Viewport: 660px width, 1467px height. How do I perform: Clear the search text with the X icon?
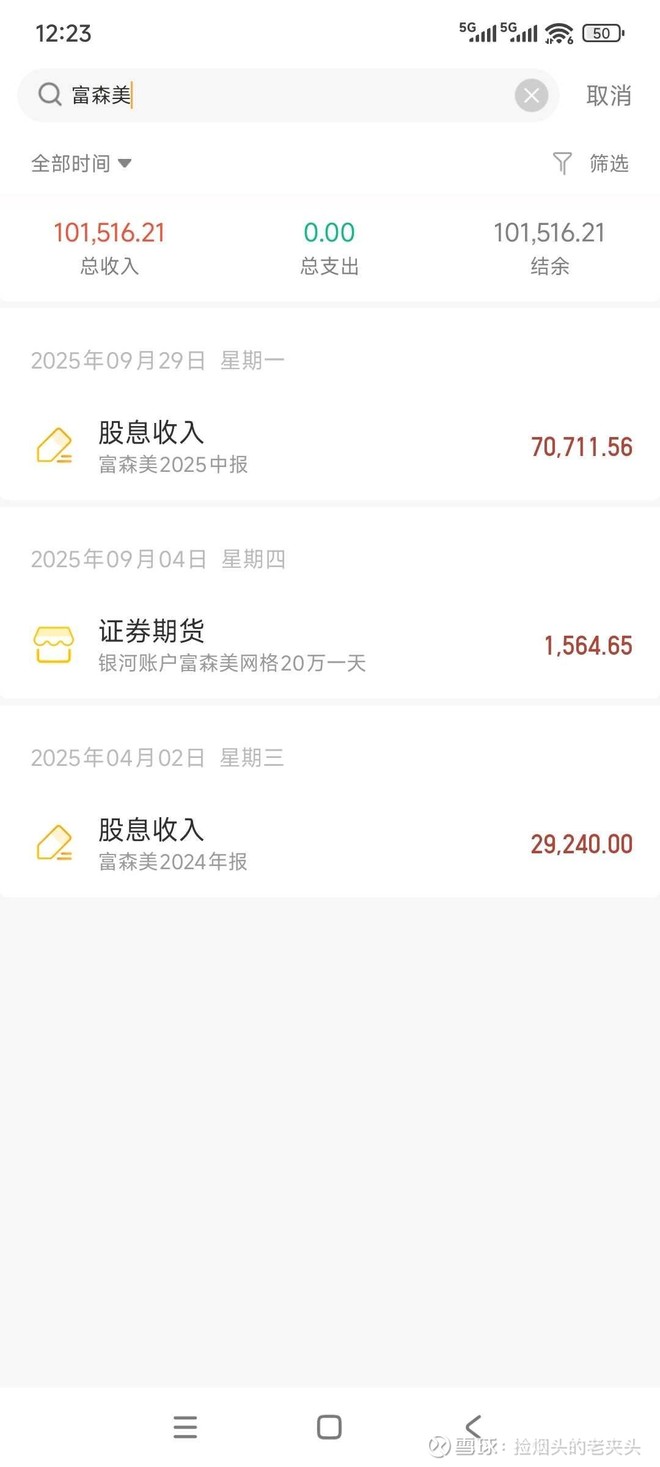click(x=531, y=95)
